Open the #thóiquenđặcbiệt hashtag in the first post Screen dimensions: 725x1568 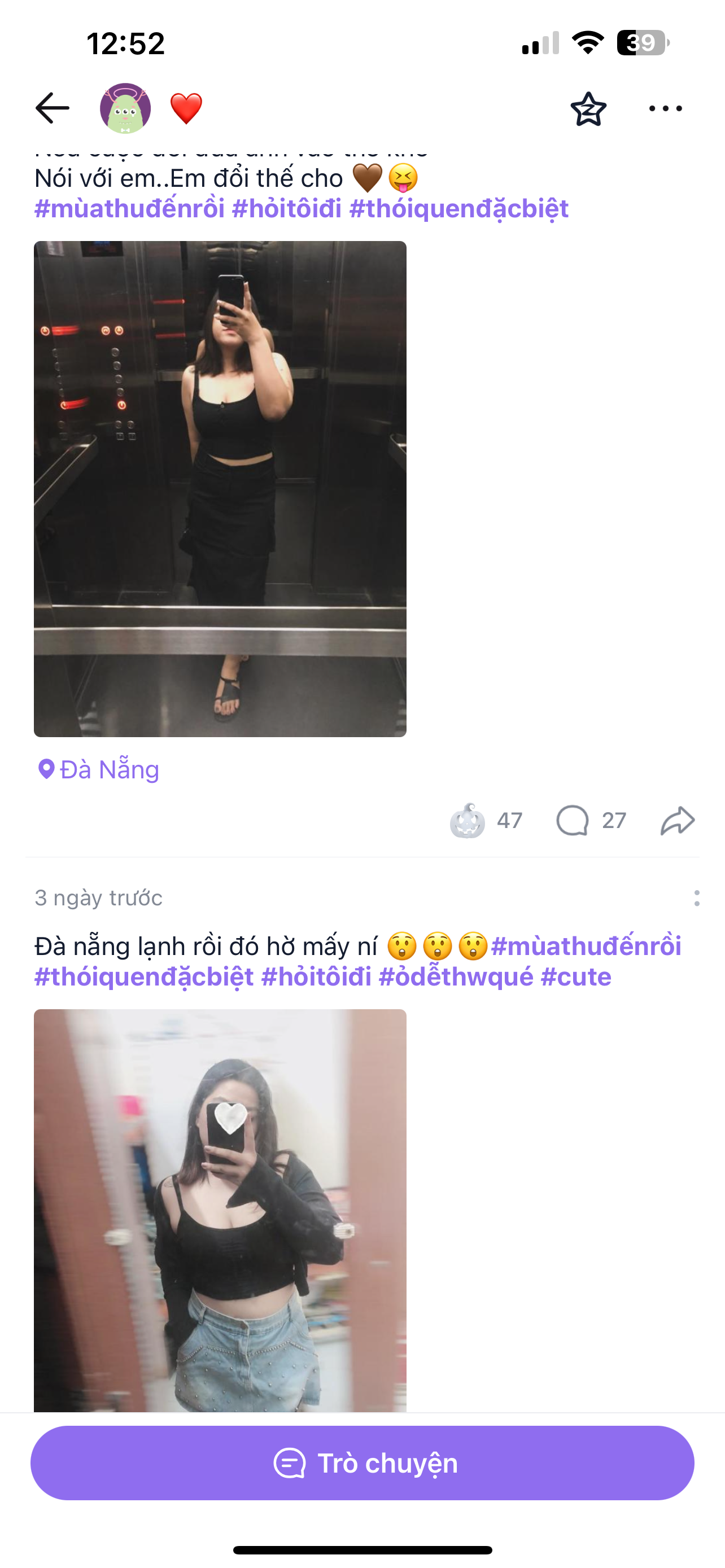459,209
